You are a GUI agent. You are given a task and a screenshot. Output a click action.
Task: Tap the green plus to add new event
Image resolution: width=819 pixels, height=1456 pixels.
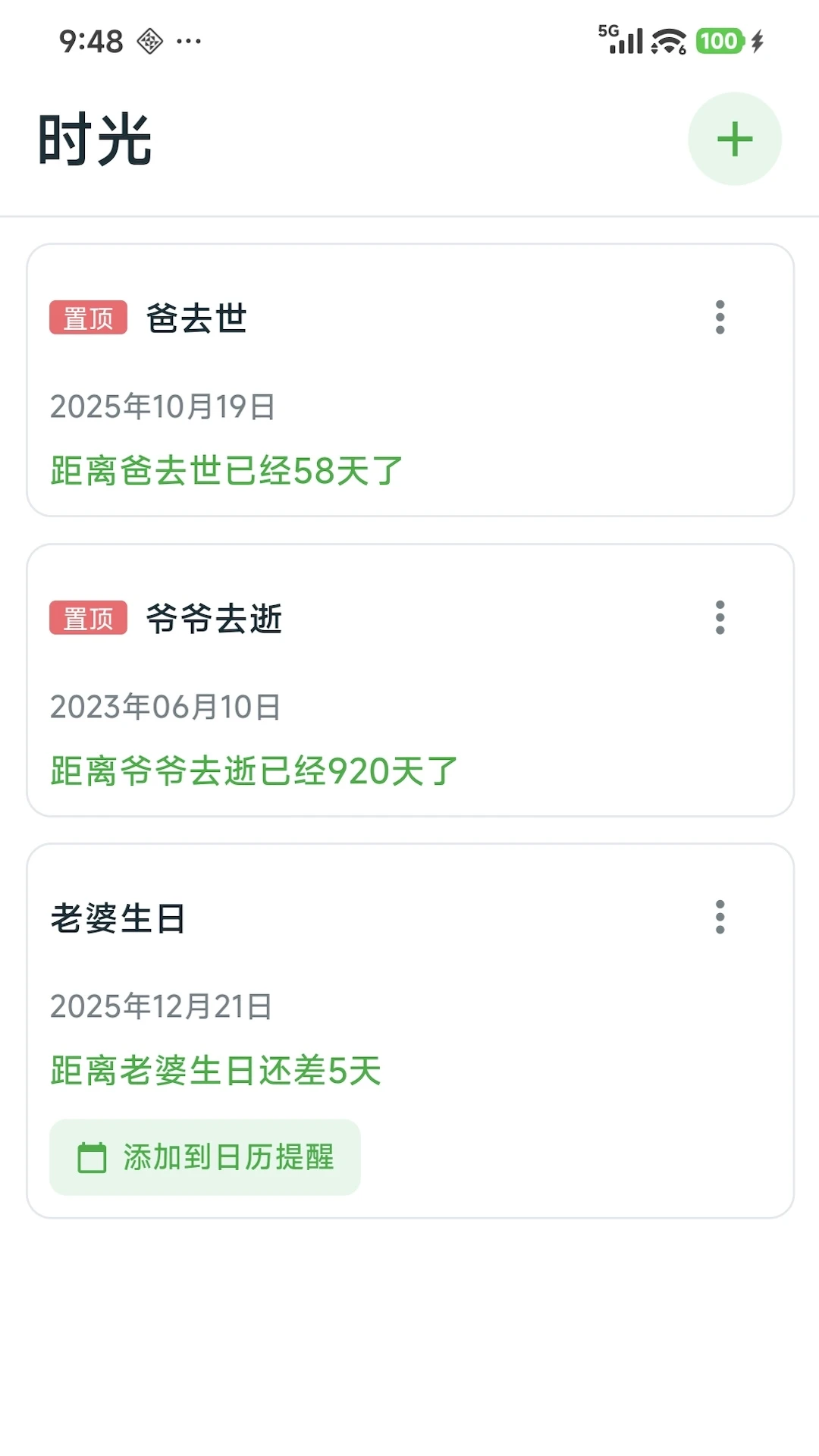pos(734,138)
